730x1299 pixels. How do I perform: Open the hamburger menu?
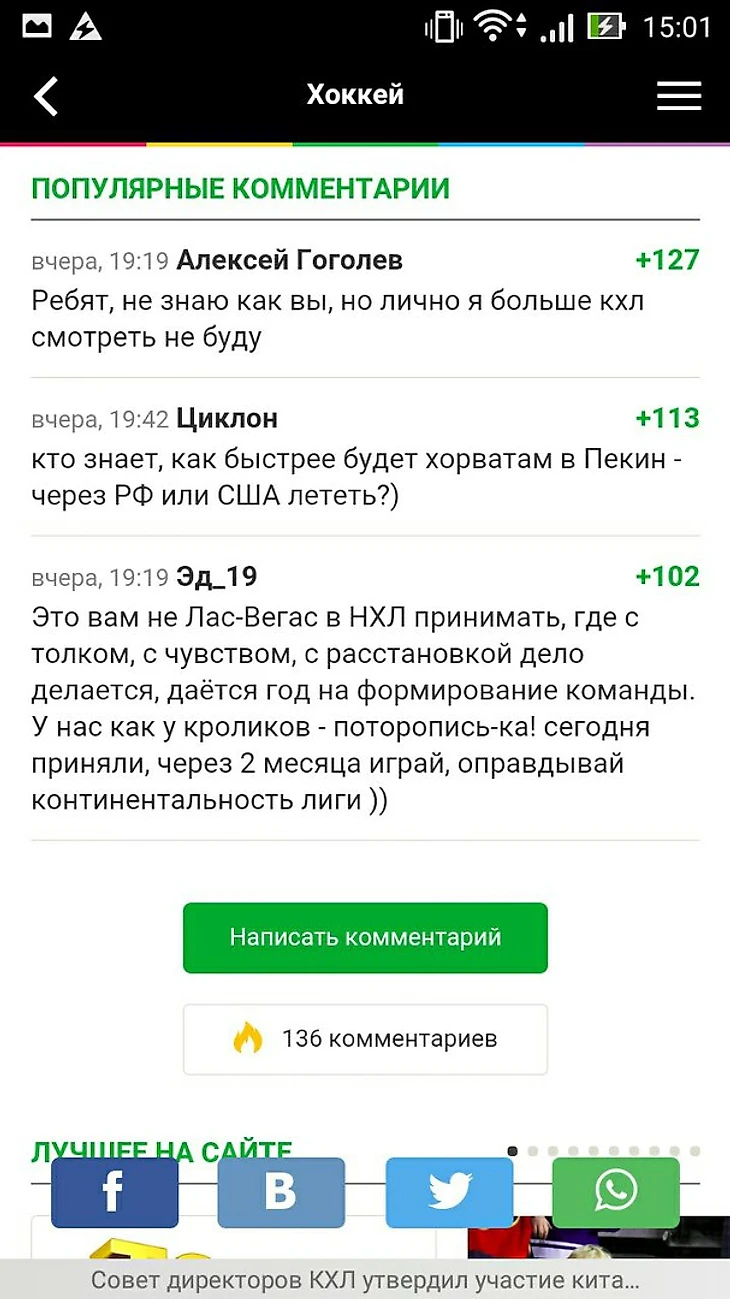point(679,96)
